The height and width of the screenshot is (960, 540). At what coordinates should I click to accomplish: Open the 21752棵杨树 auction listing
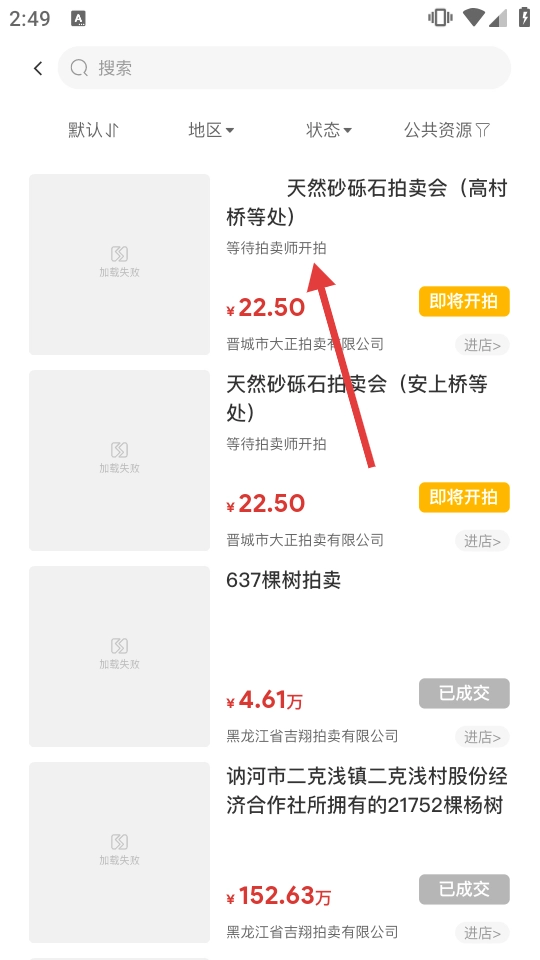pos(269,852)
